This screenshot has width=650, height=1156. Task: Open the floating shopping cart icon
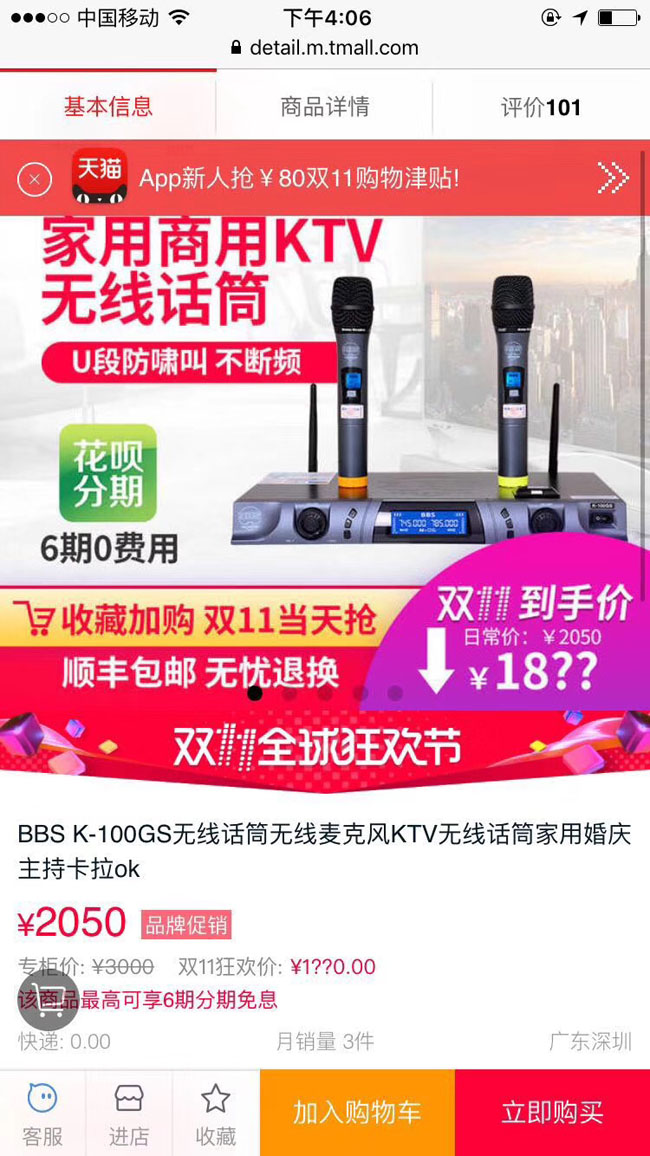(48, 1000)
